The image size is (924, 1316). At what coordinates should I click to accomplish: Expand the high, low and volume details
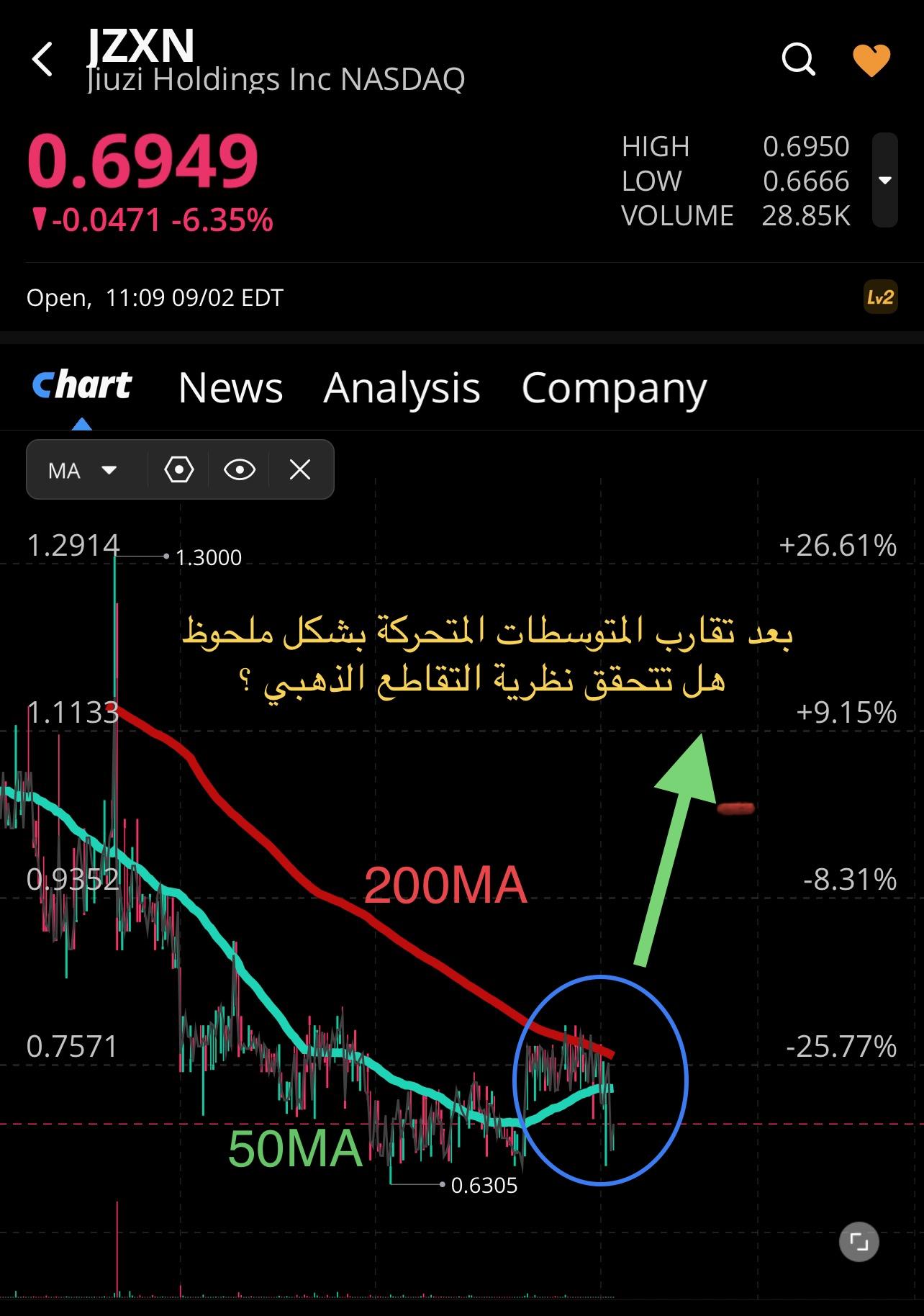[x=884, y=181]
